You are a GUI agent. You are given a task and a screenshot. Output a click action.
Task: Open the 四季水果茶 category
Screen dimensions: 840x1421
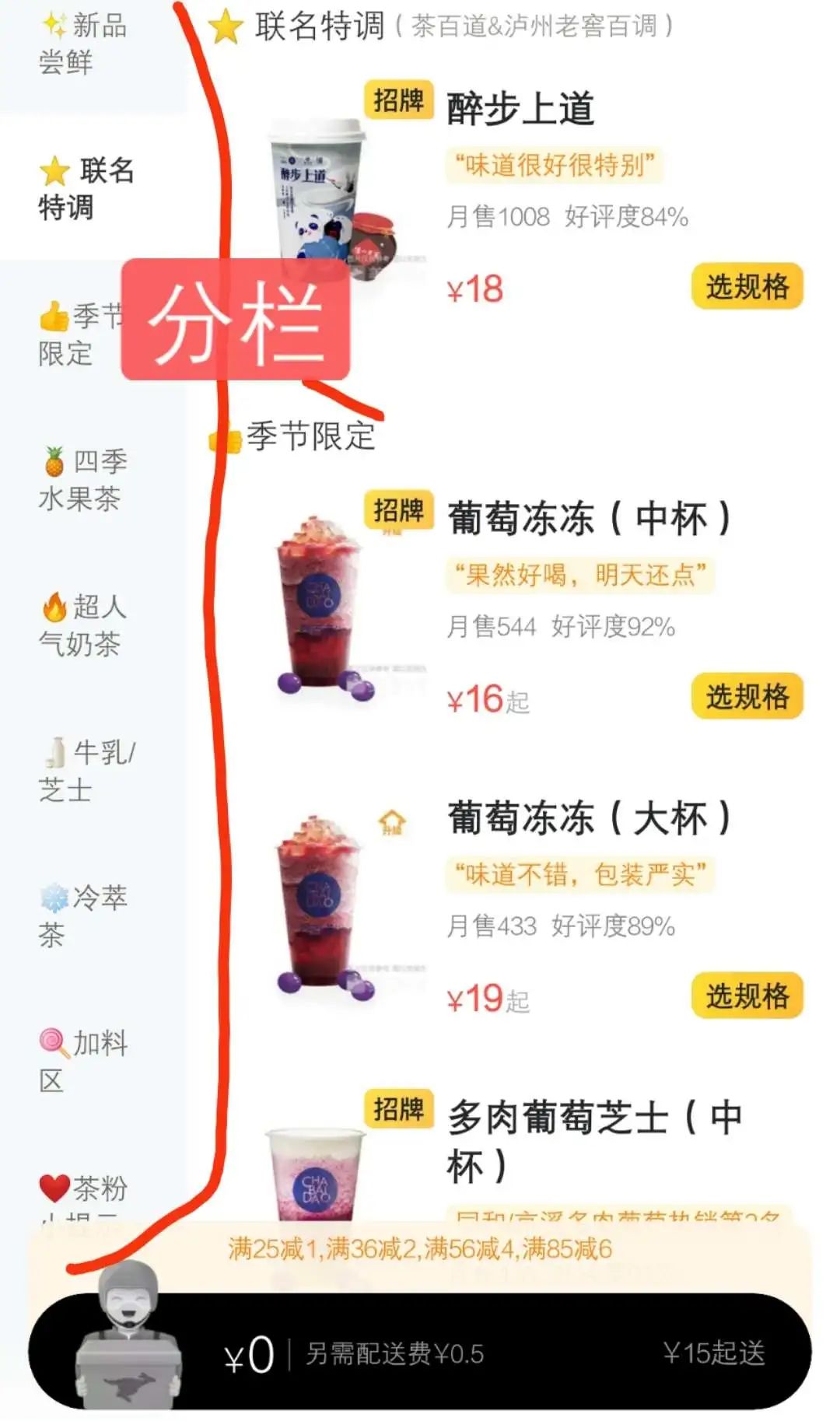[84, 480]
